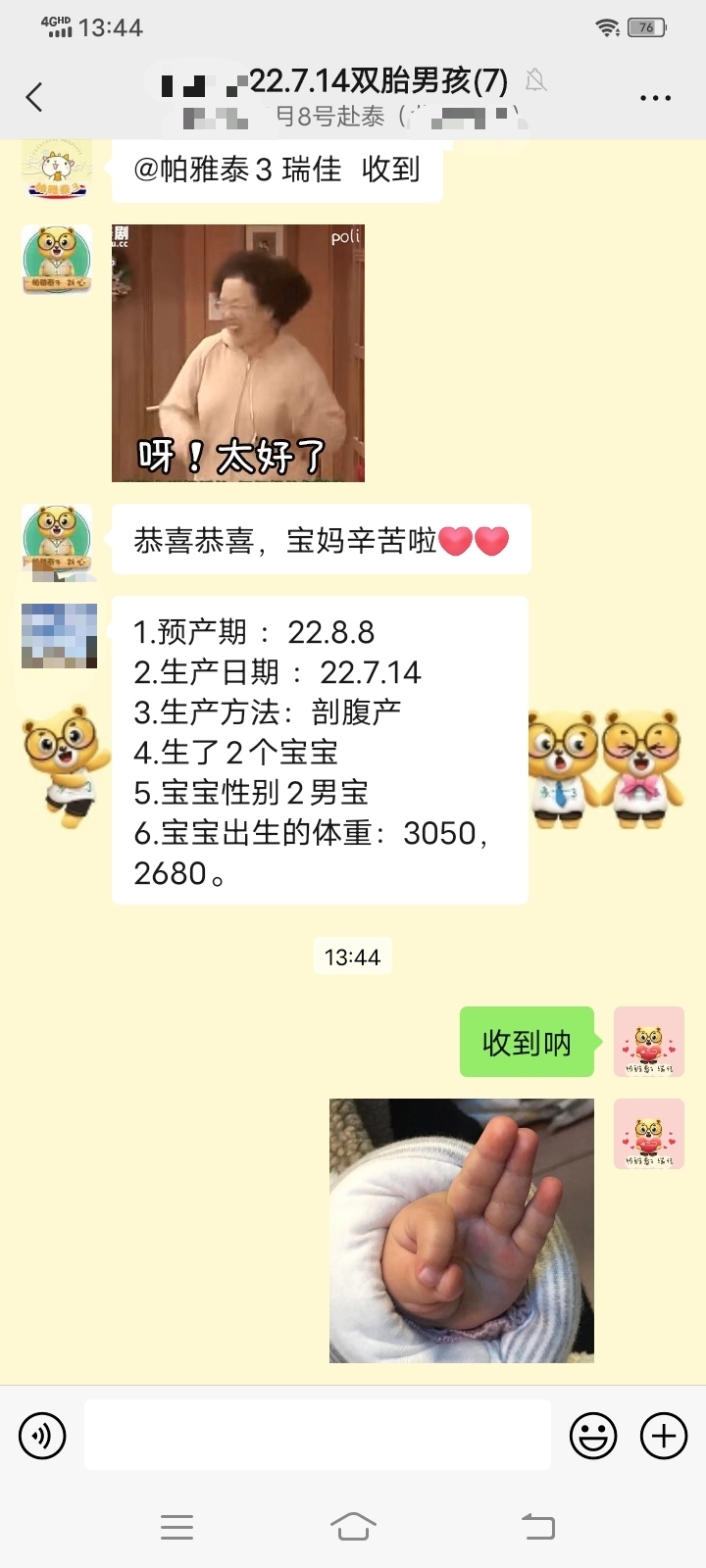Open profile of sender of 恭喜恭喜 message
This screenshot has width=706, height=1568.
tap(57, 539)
